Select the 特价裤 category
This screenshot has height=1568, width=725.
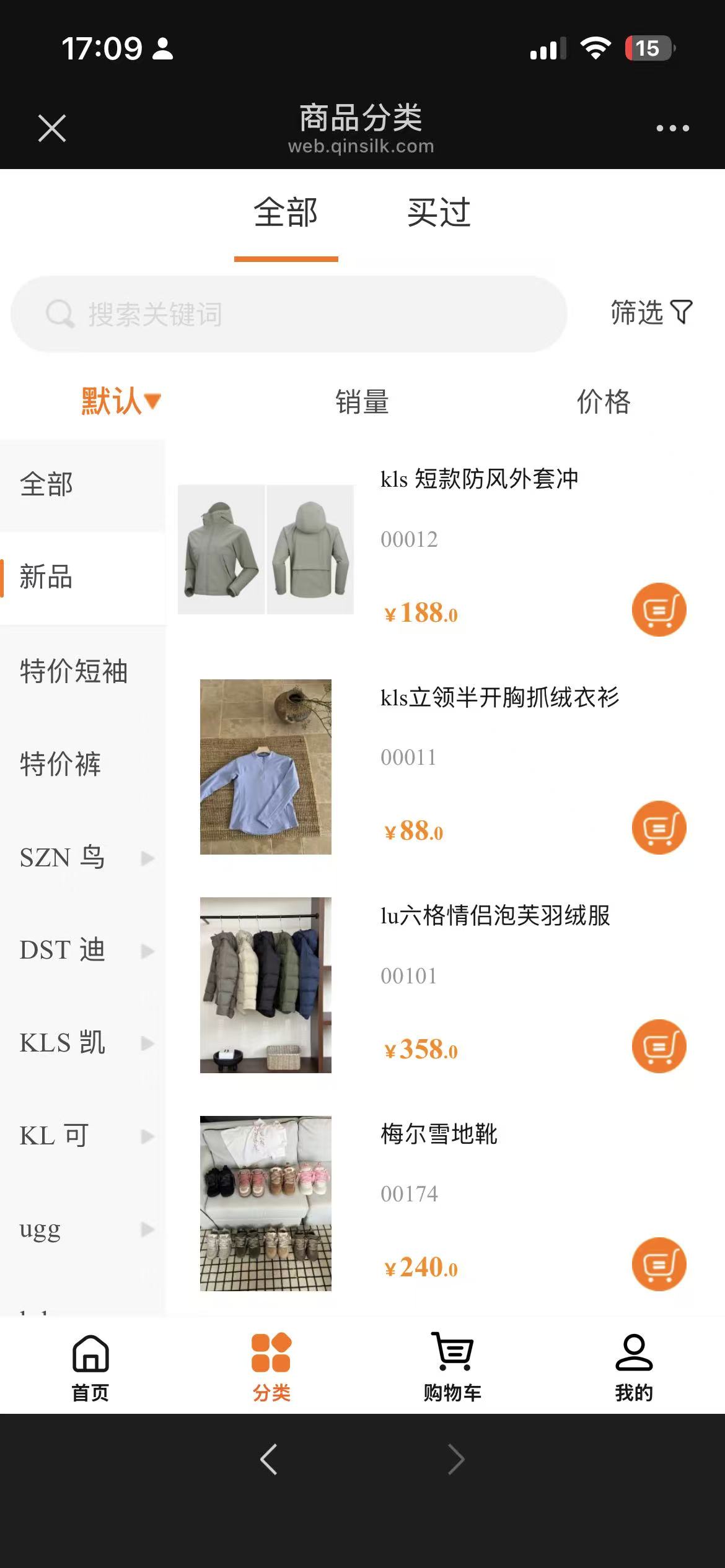[60, 764]
